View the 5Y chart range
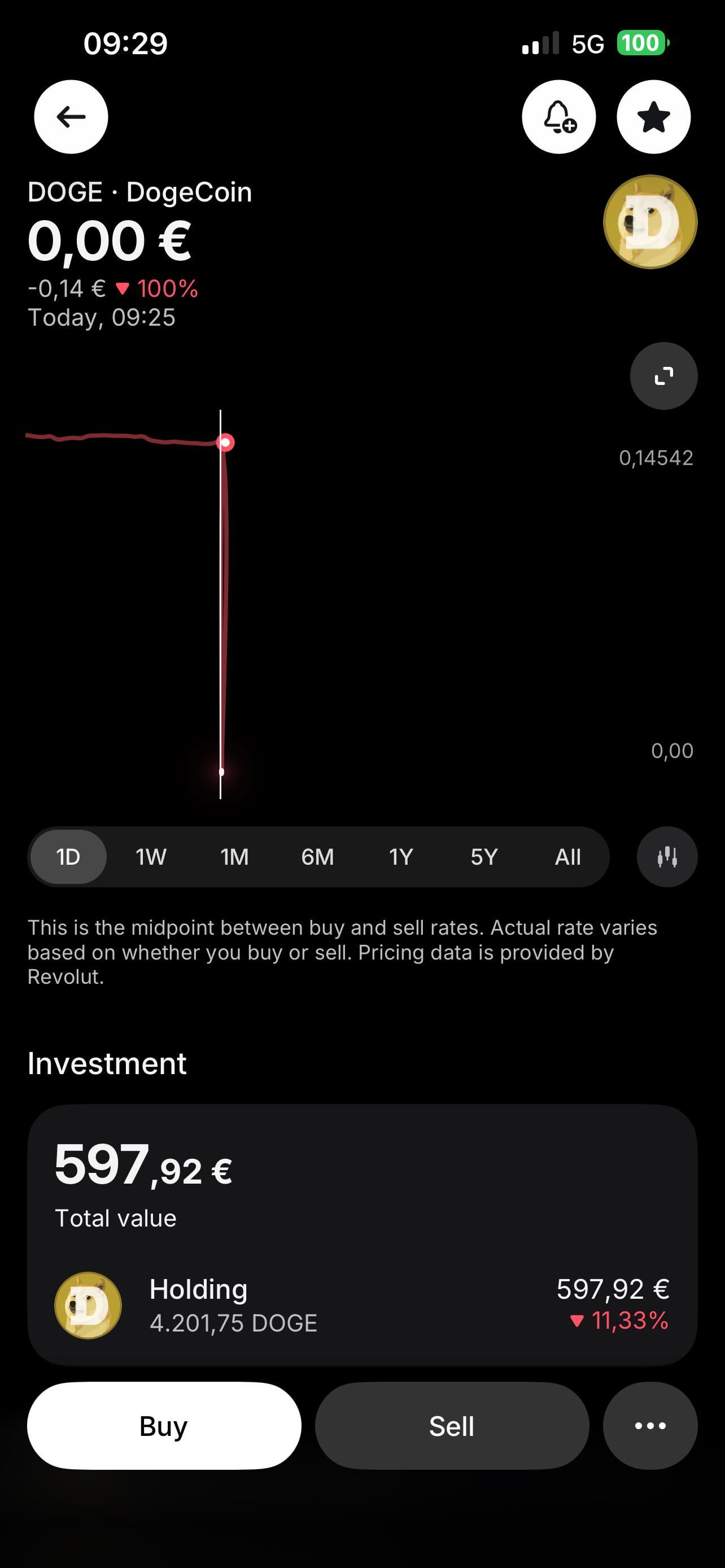The image size is (725, 1568). [484, 857]
